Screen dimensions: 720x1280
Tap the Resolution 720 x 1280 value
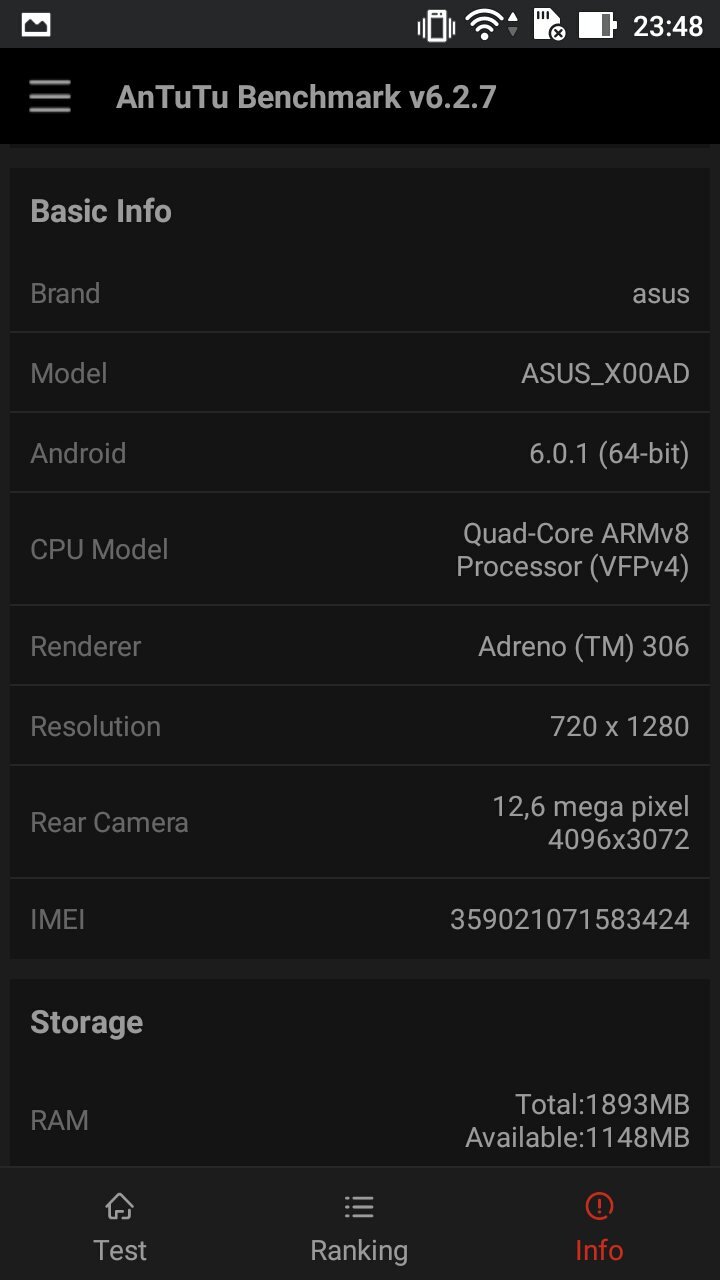(x=618, y=725)
